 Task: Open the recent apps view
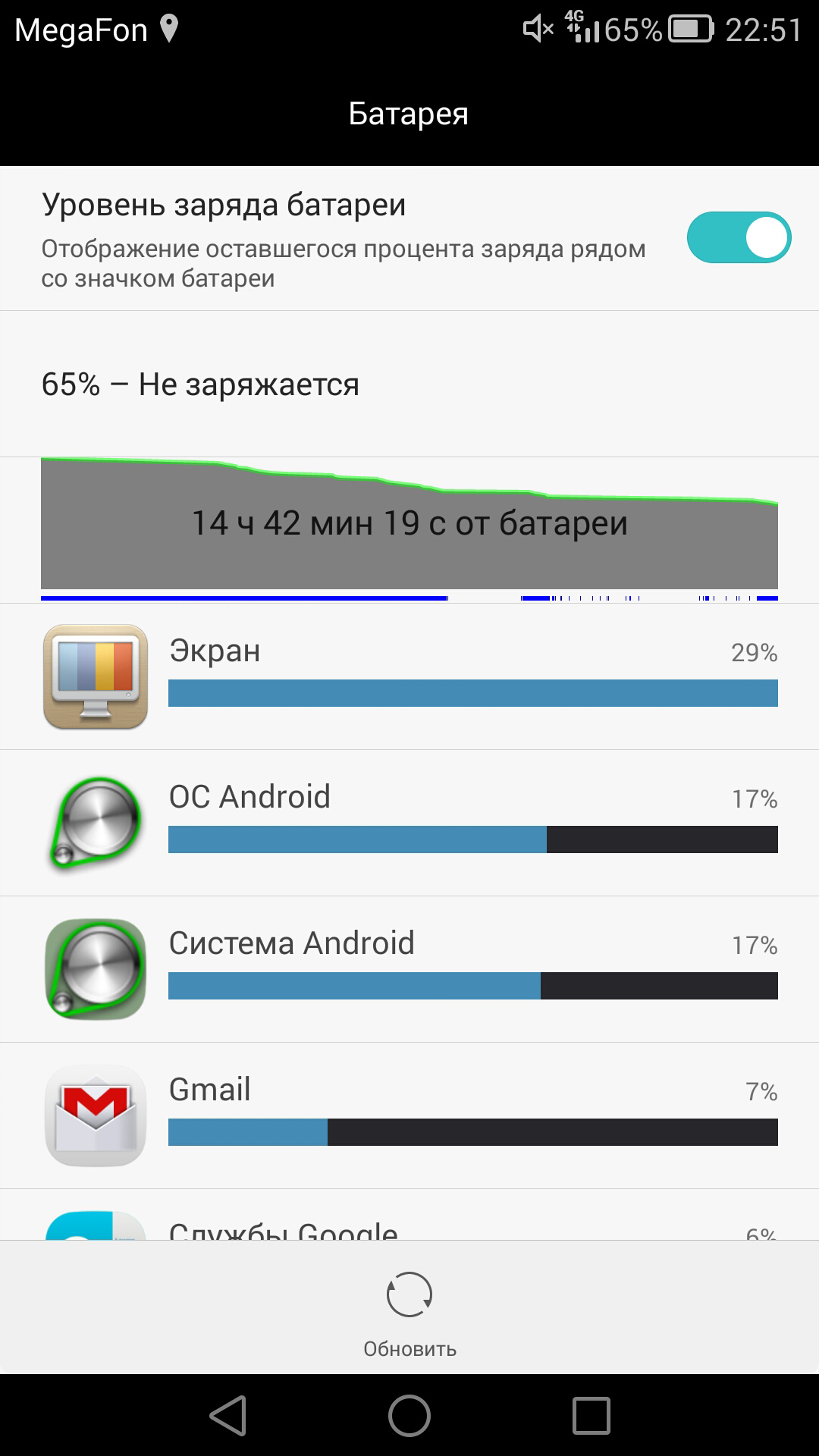[x=591, y=1415]
